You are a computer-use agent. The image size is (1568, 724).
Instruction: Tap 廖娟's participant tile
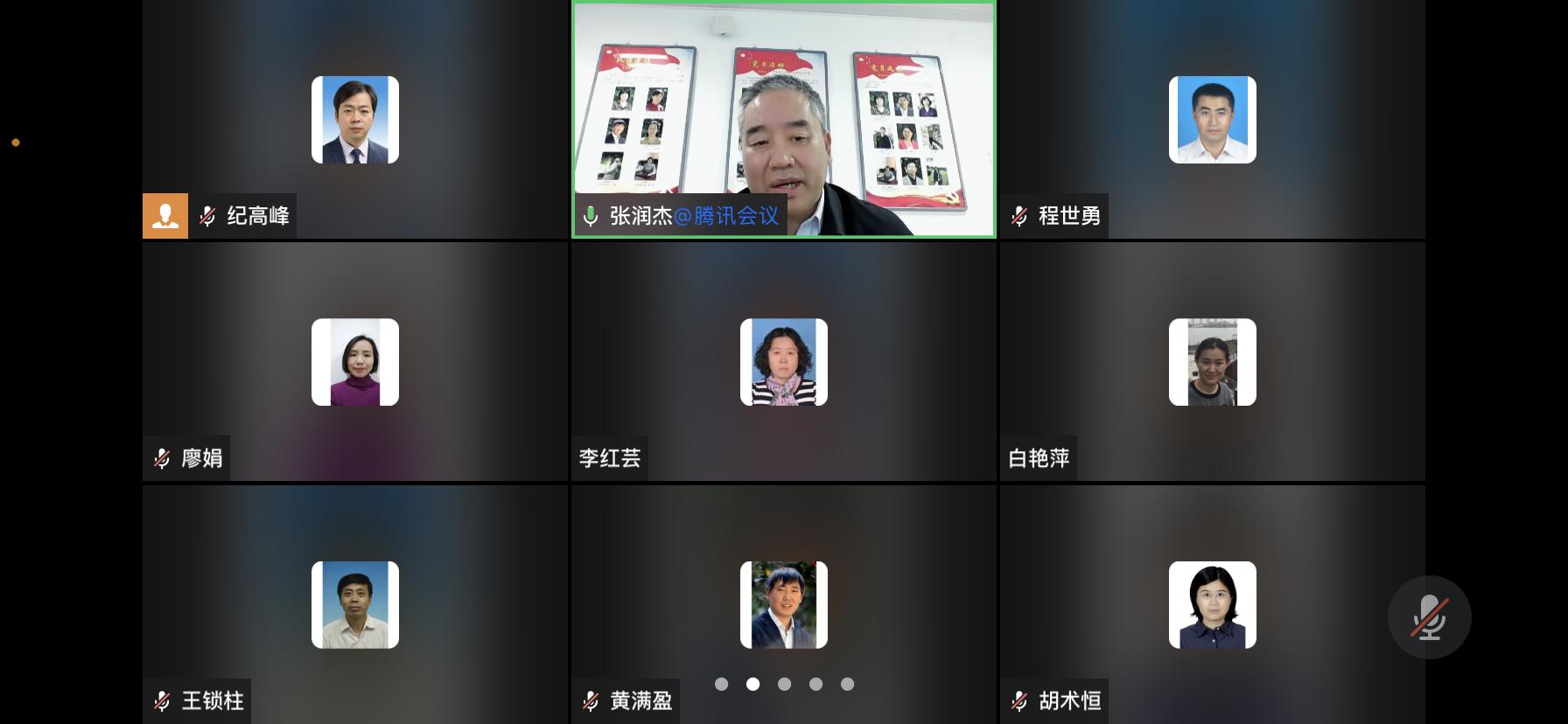(355, 362)
